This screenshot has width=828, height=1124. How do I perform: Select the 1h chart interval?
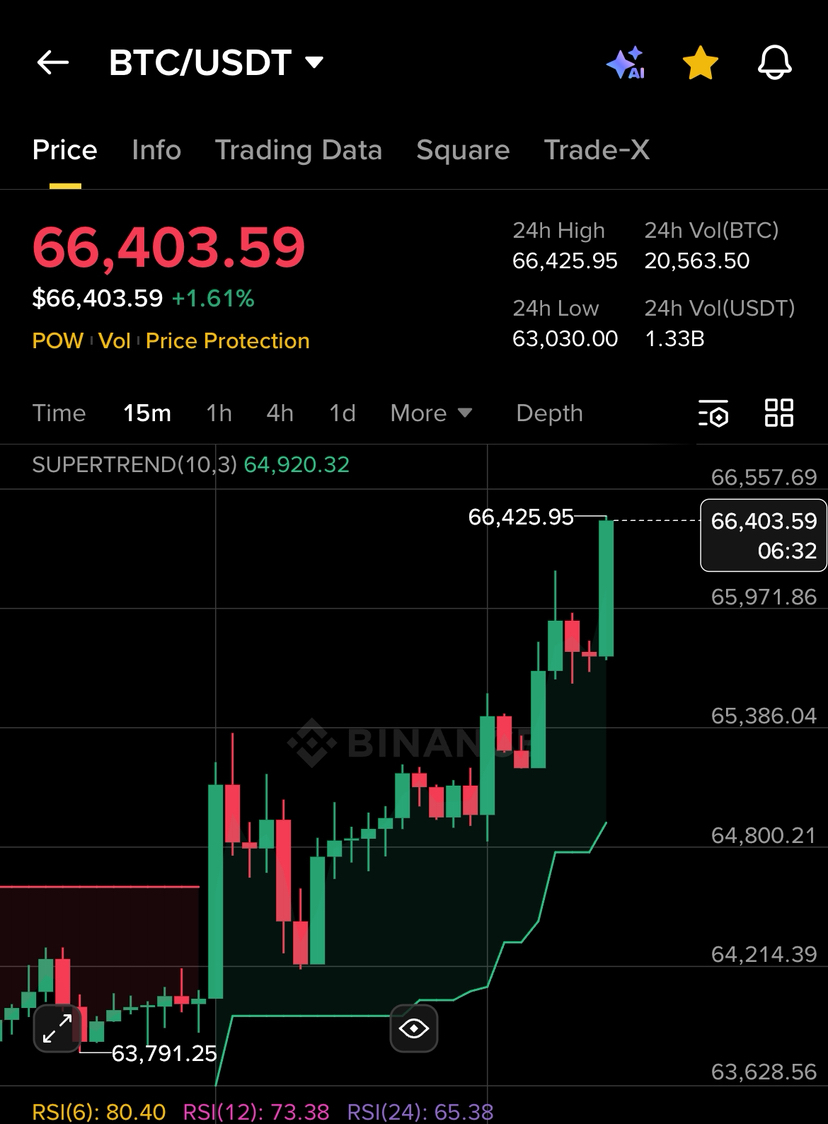[219, 413]
